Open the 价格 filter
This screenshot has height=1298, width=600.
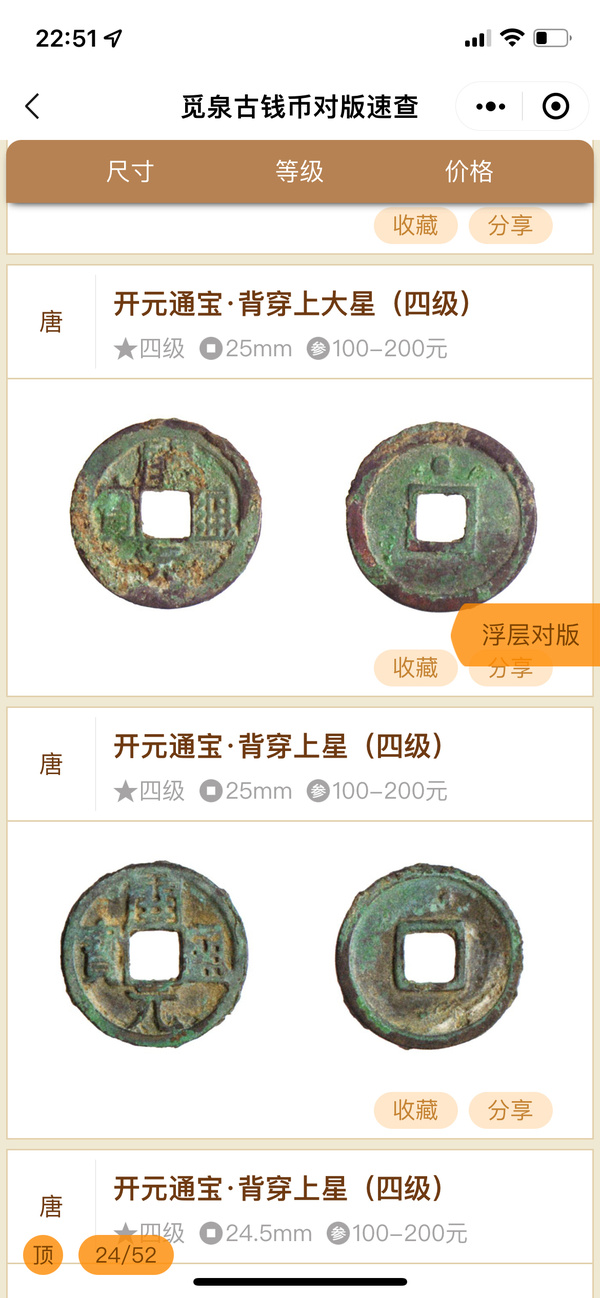tap(469, 172)
